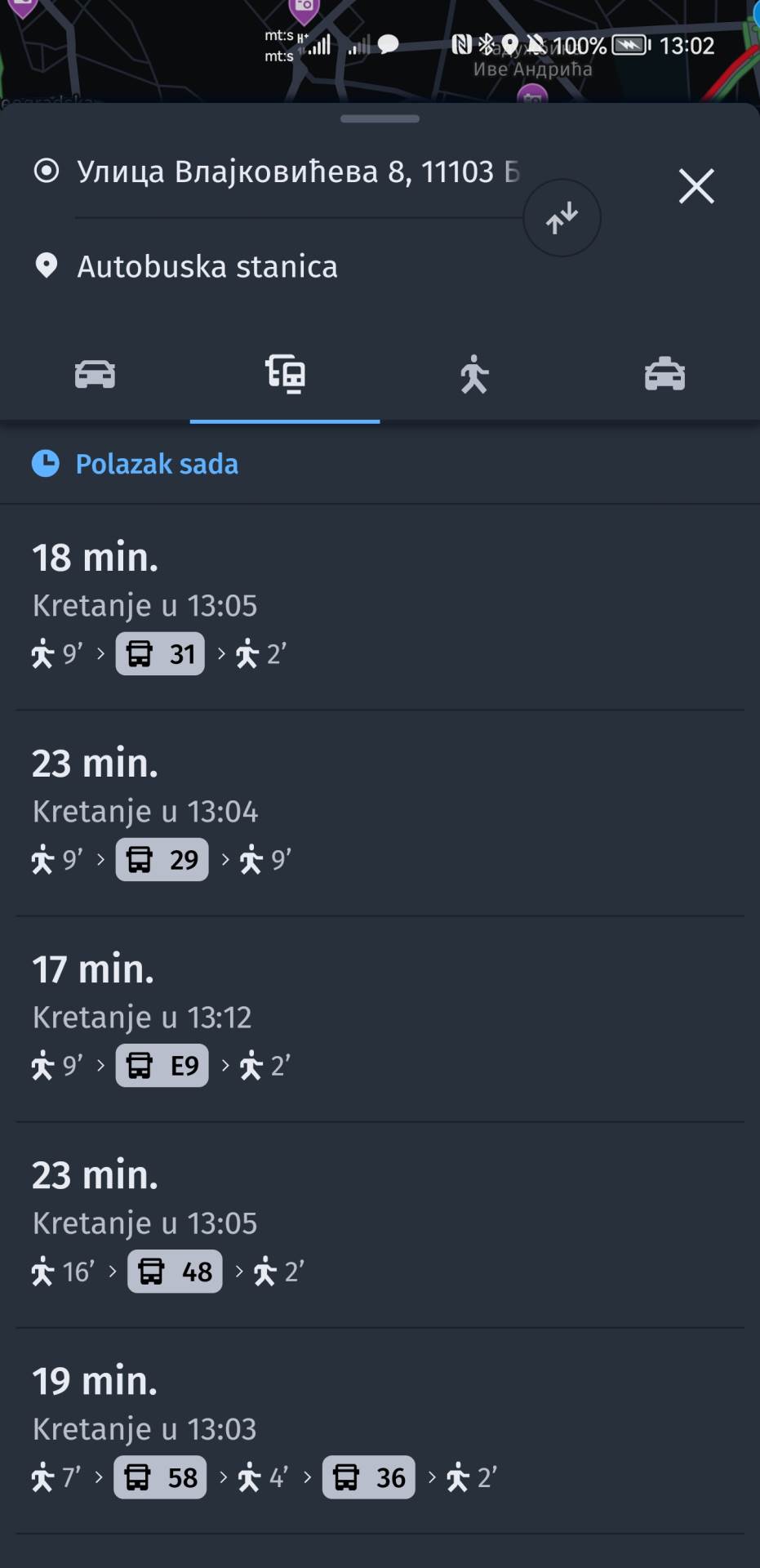Swap origin and destination with reverse arrows

[562, 217]
